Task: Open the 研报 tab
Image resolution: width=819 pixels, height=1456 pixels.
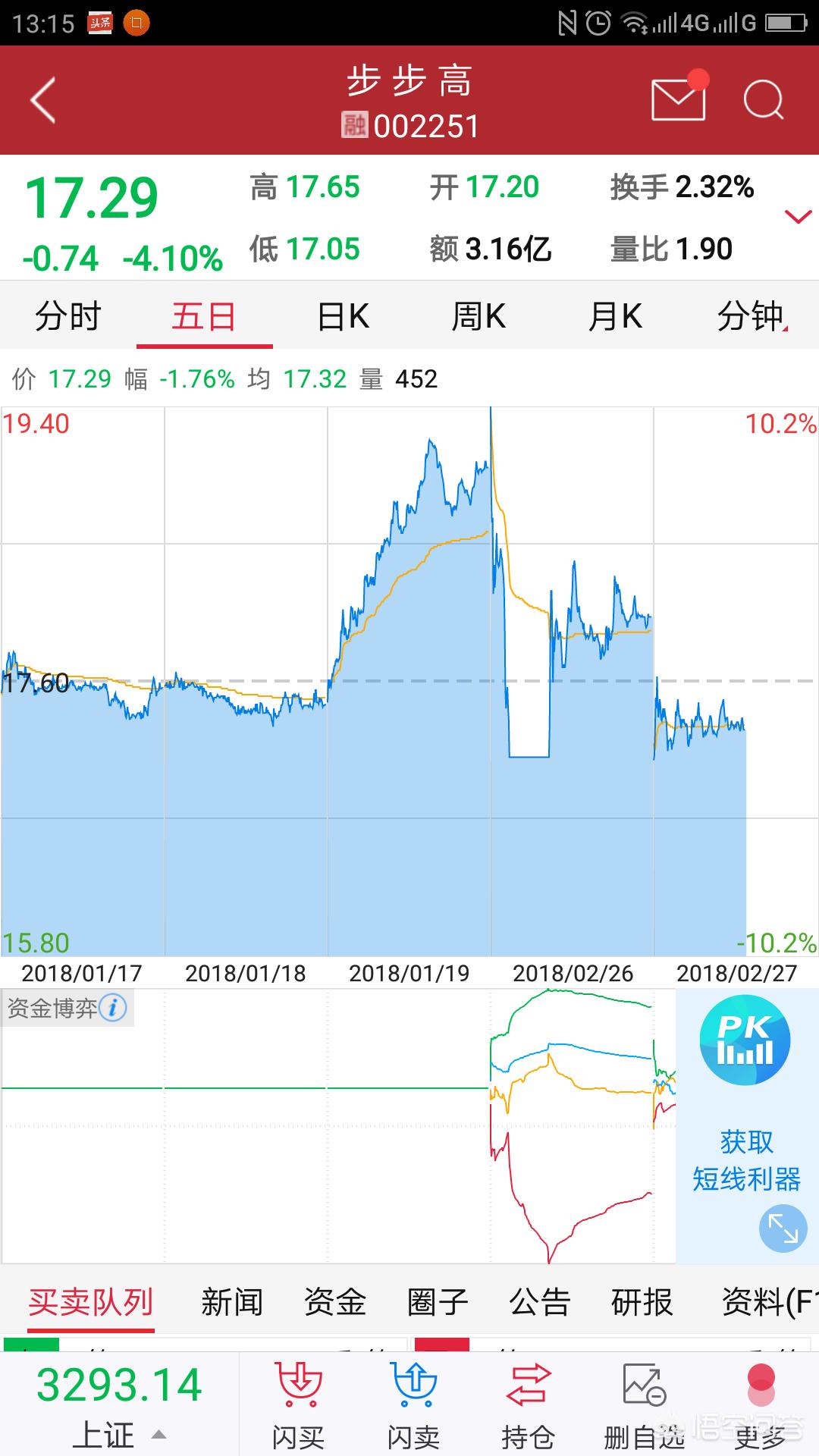Action: click(642, 1302)
